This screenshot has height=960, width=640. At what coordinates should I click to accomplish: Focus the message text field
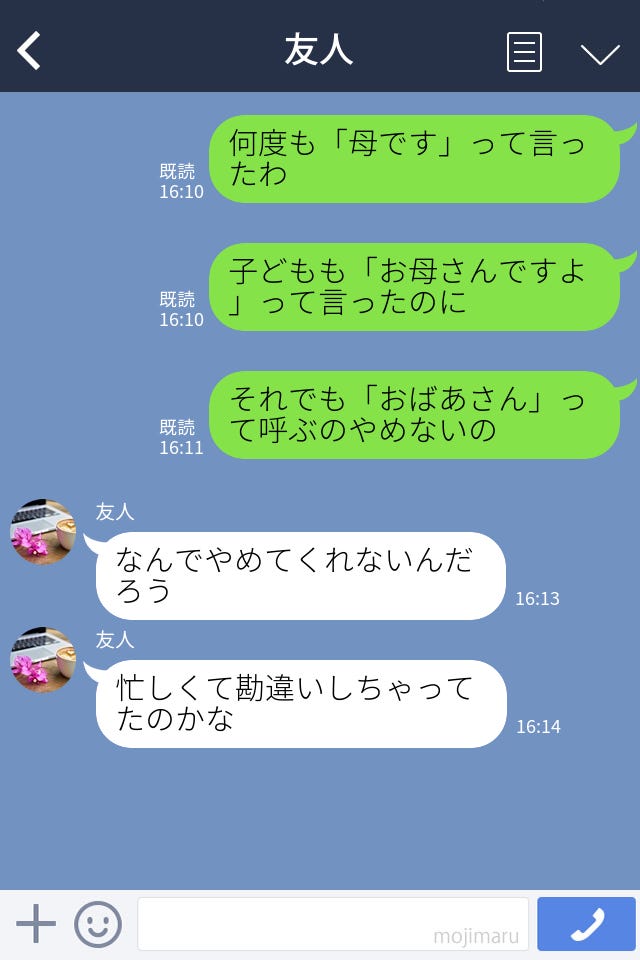pos(332,924)
